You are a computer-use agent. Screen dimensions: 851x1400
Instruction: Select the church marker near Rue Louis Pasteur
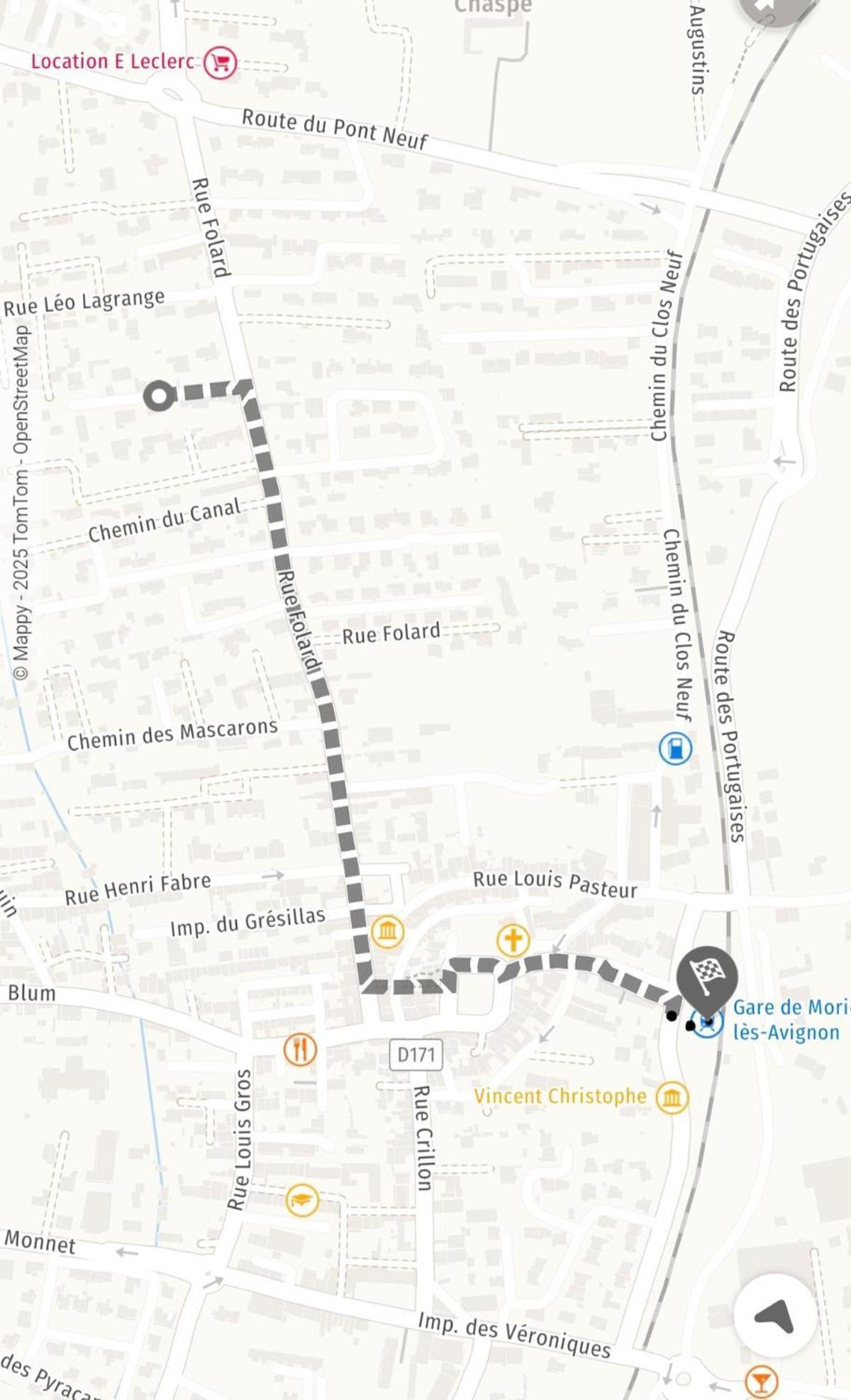(513, 940)
